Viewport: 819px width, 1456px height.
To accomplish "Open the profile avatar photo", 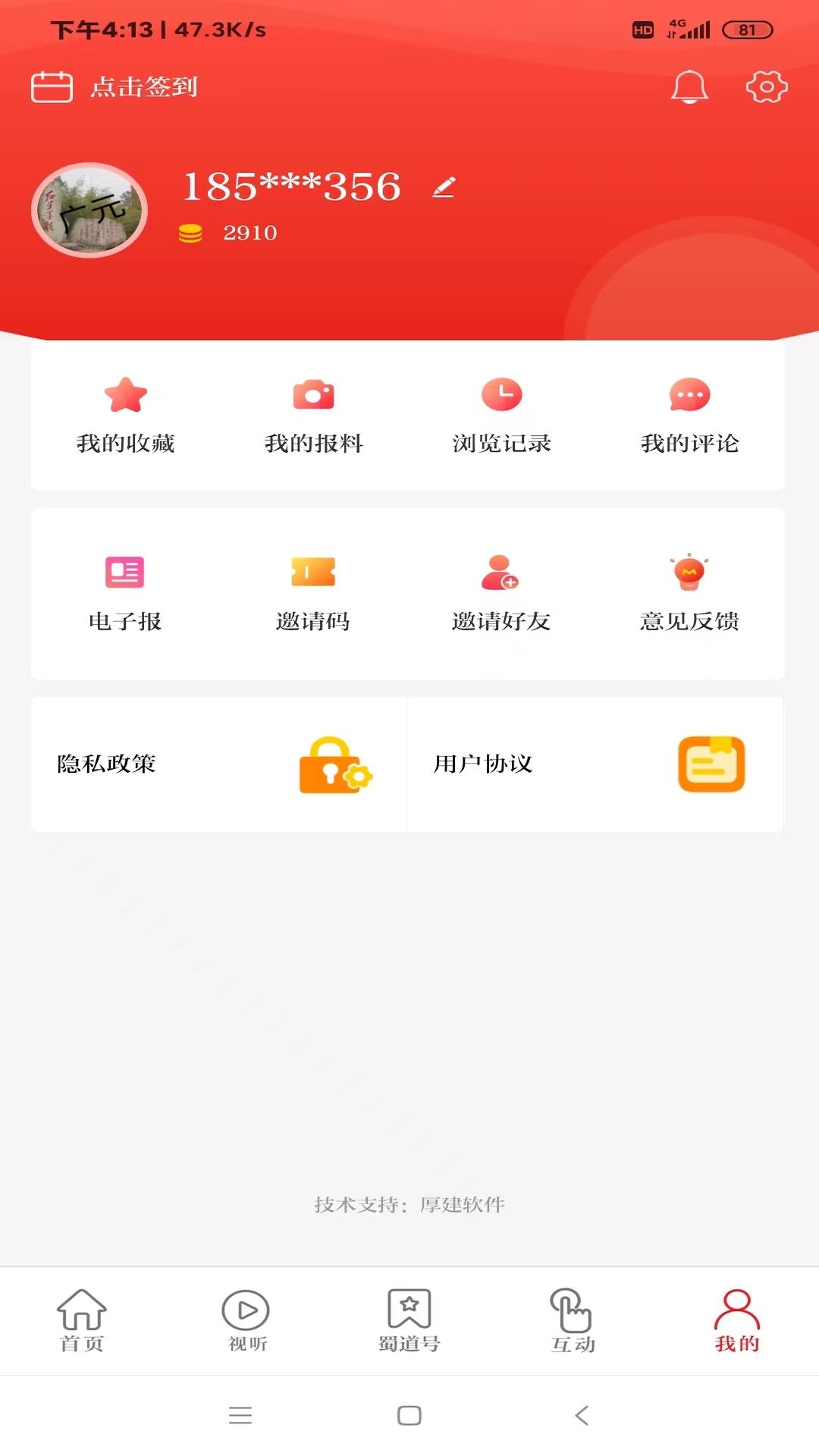I will 89,210.
